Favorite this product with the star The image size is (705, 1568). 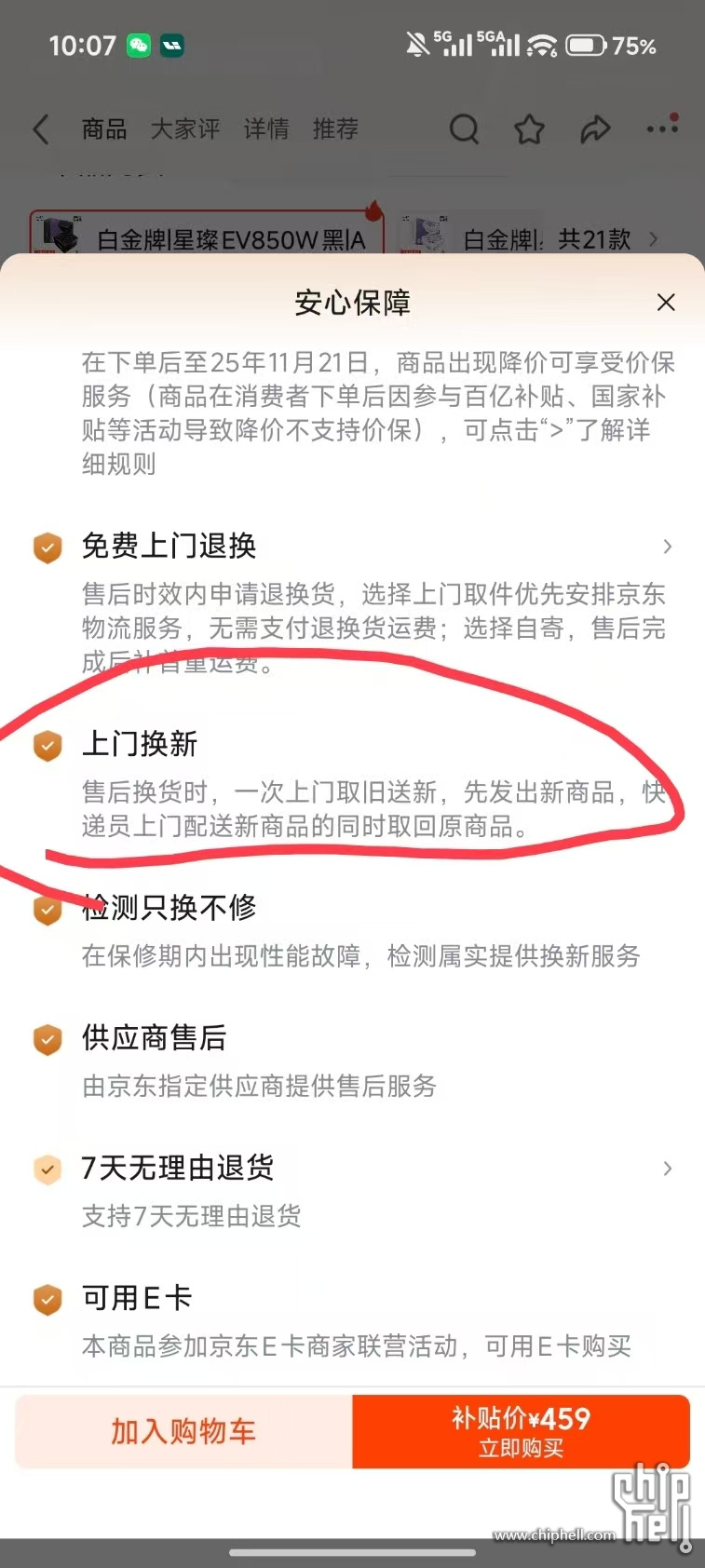pyautogui.click(x=529, y=128)
